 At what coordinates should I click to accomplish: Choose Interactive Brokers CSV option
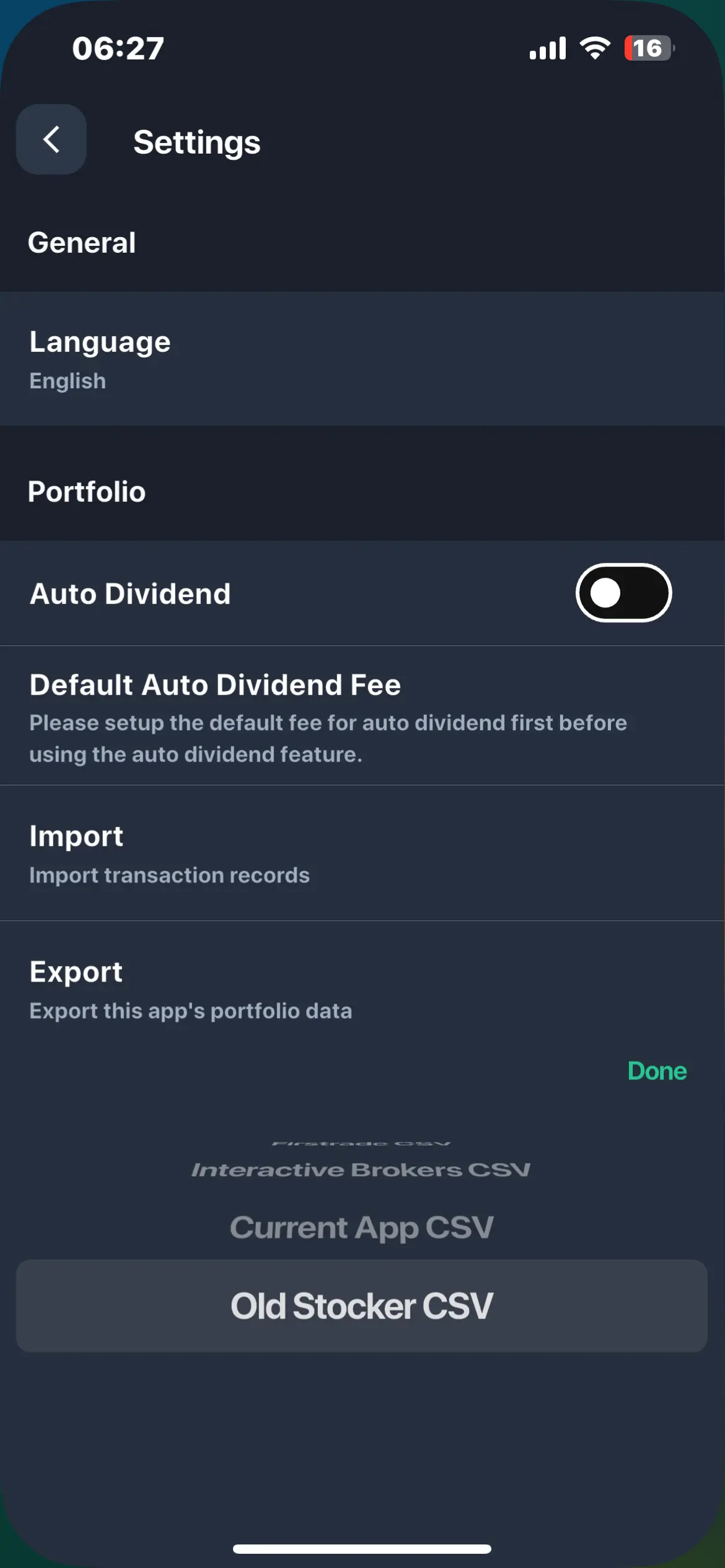coord(361,1170)
